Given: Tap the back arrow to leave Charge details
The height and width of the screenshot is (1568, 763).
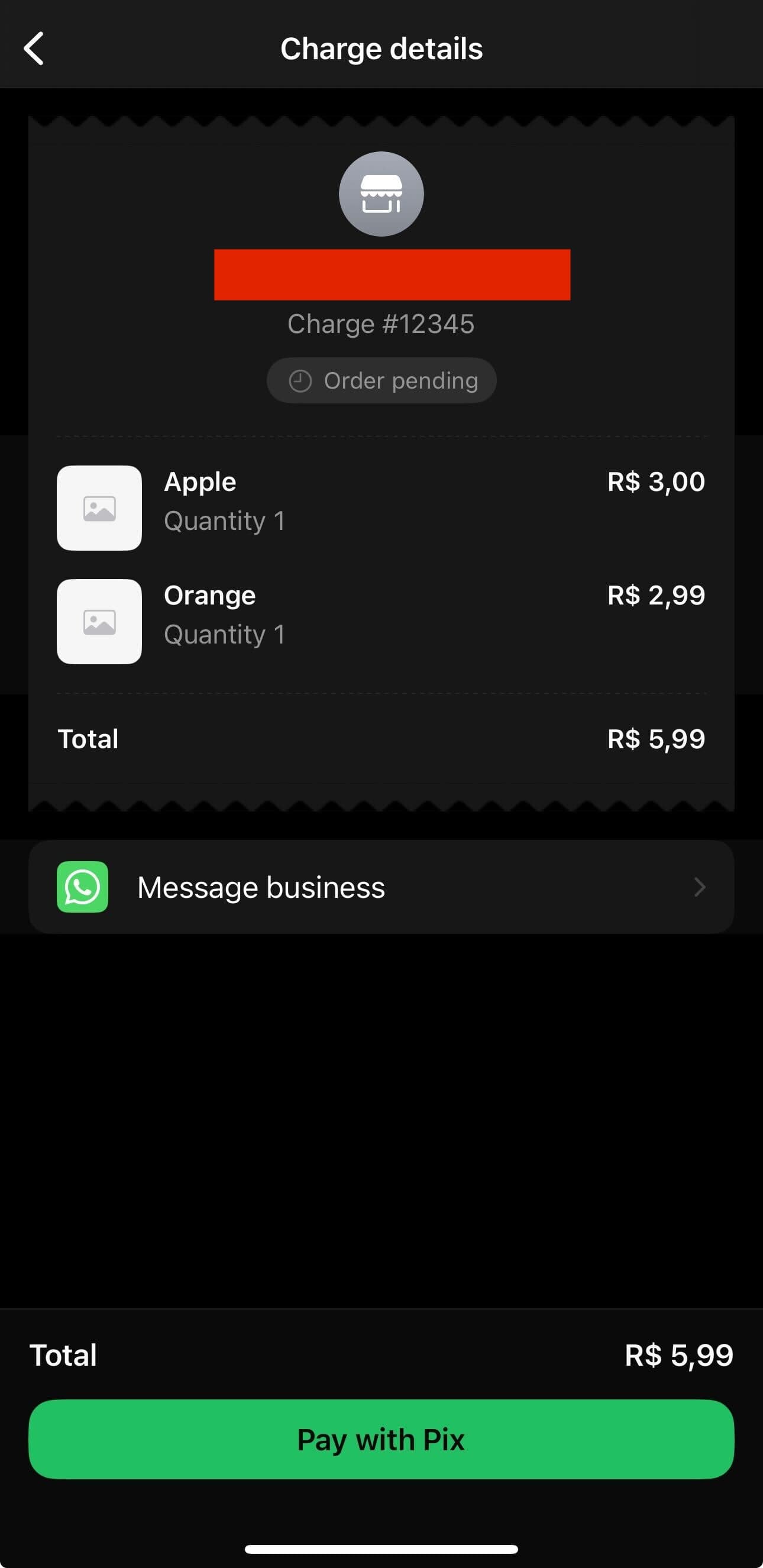Looking at the screenshot, I should 35,47.
